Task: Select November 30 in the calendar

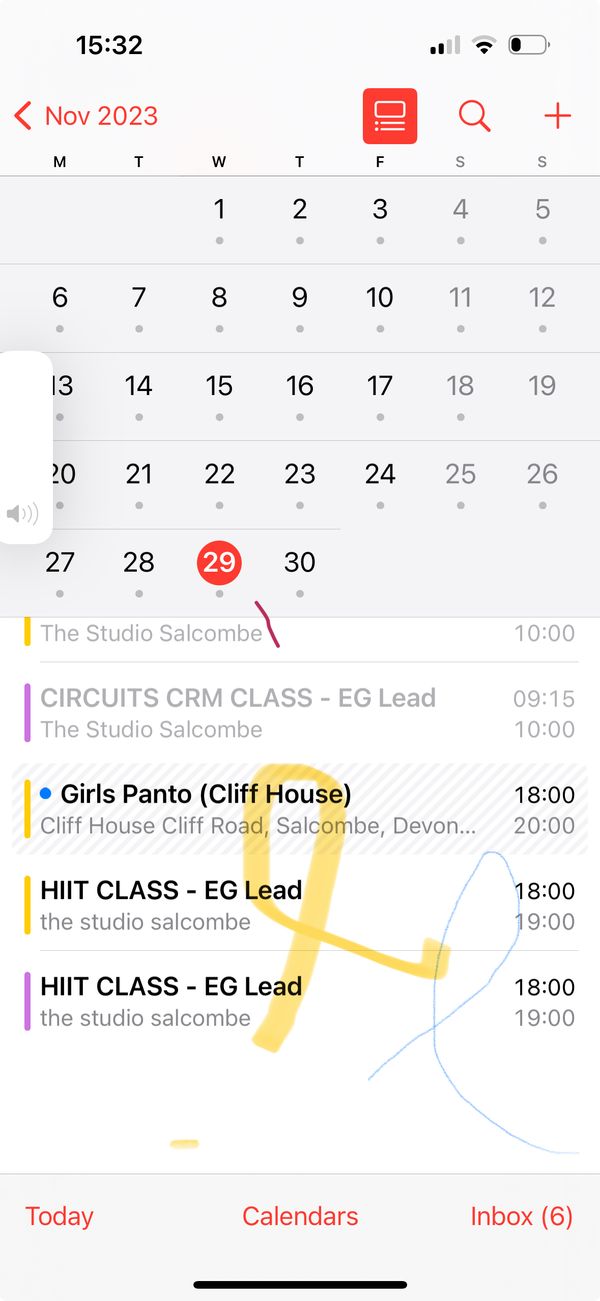Action: tap(300, 563)
